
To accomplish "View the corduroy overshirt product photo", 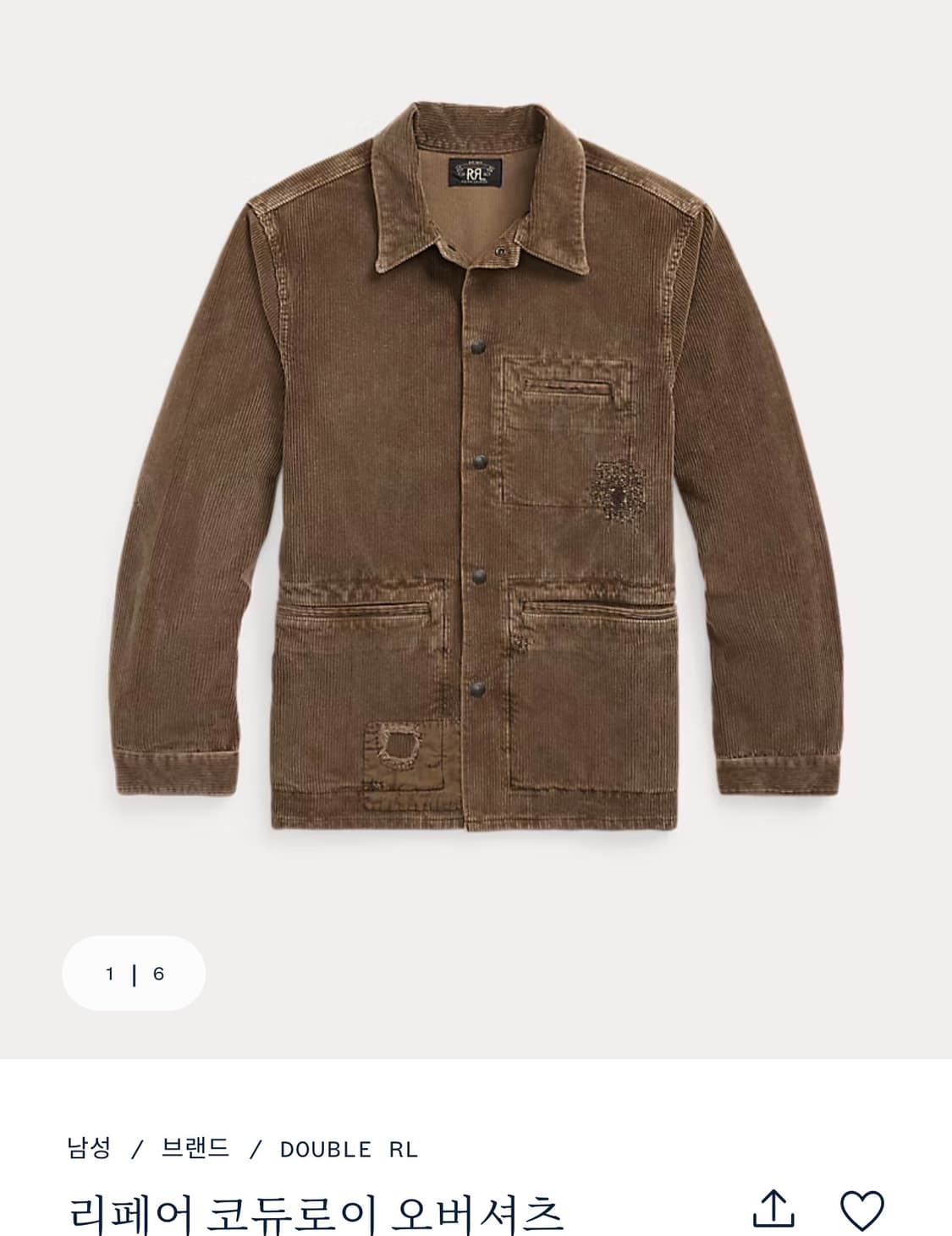I will (x=476, y=474).
